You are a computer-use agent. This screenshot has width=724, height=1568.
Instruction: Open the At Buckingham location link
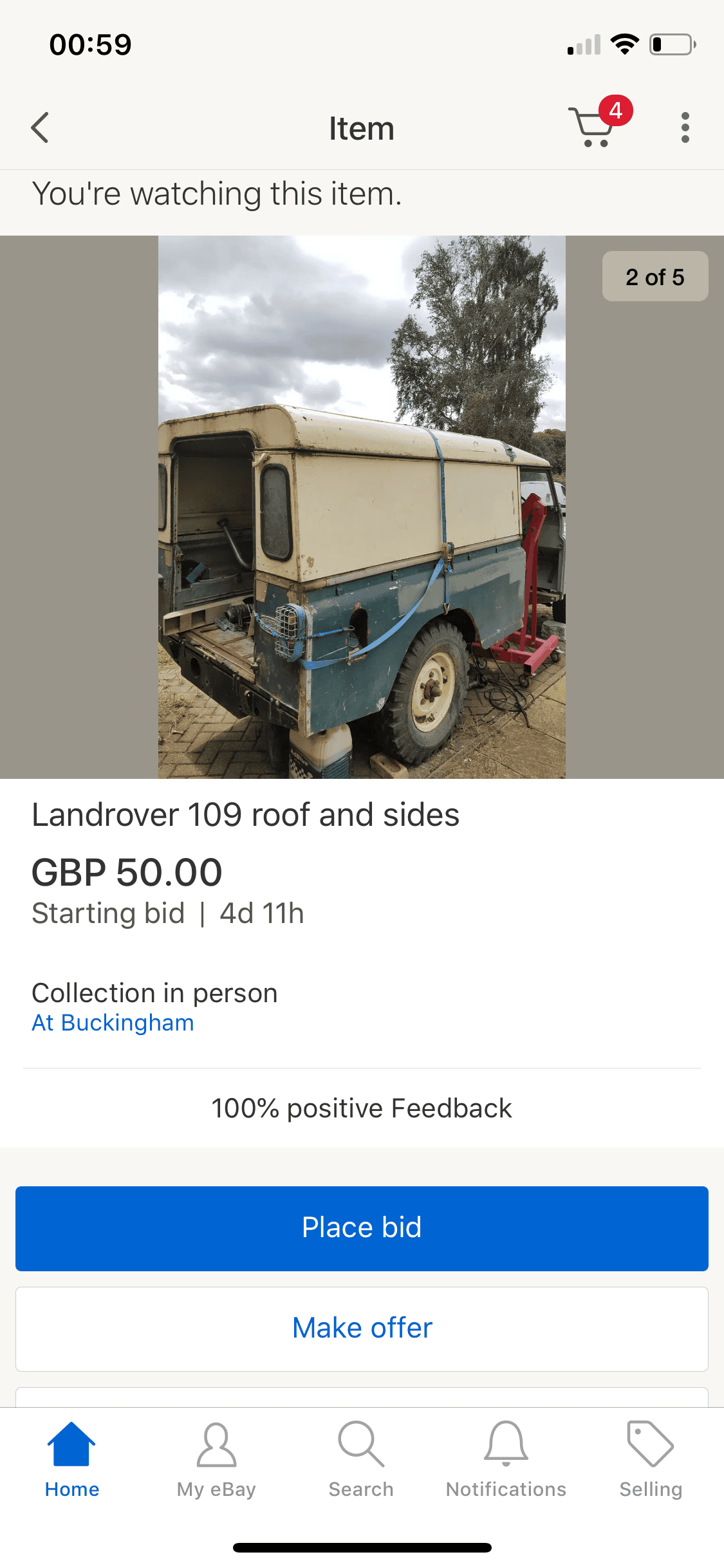tap(113, 1023)
